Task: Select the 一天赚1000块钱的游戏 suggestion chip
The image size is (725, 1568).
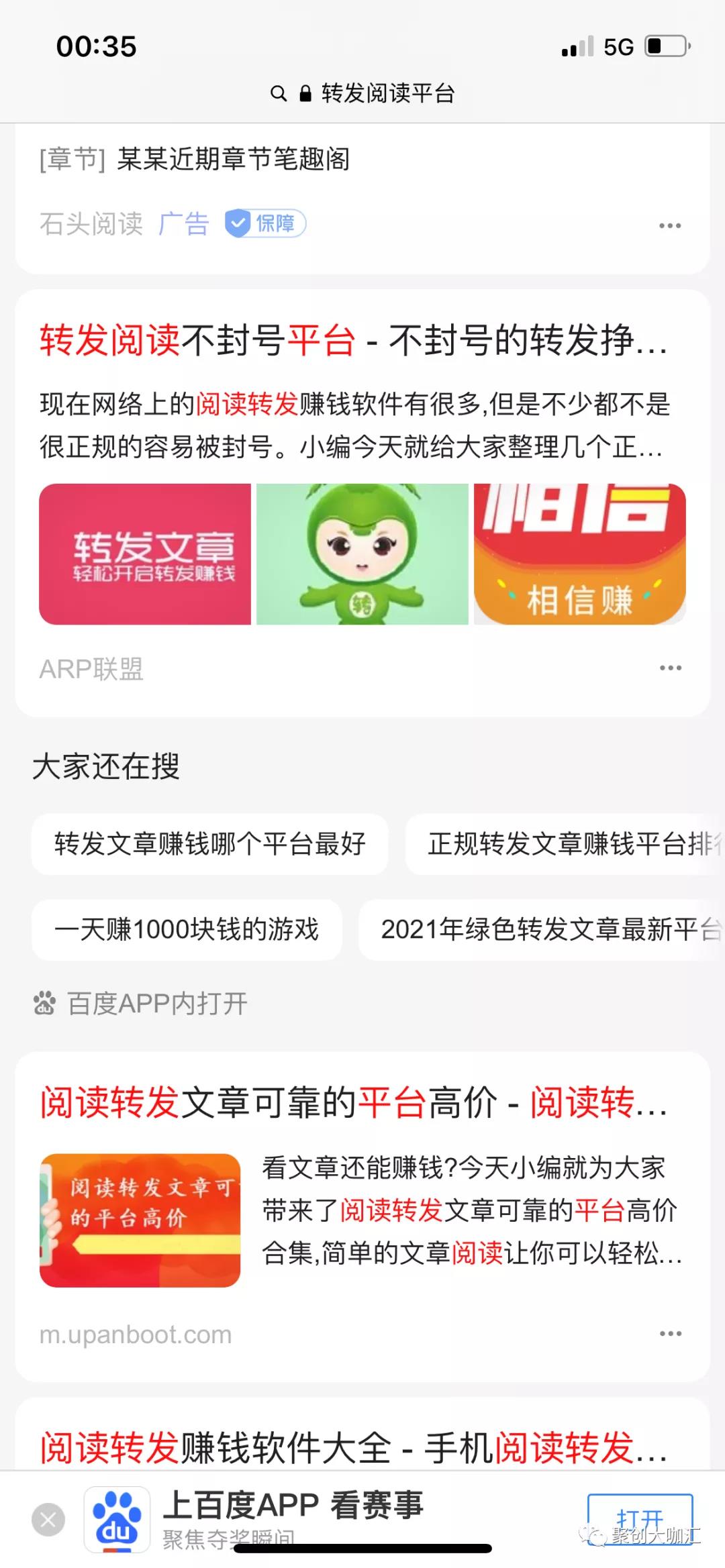Action: tap(187, 930)
